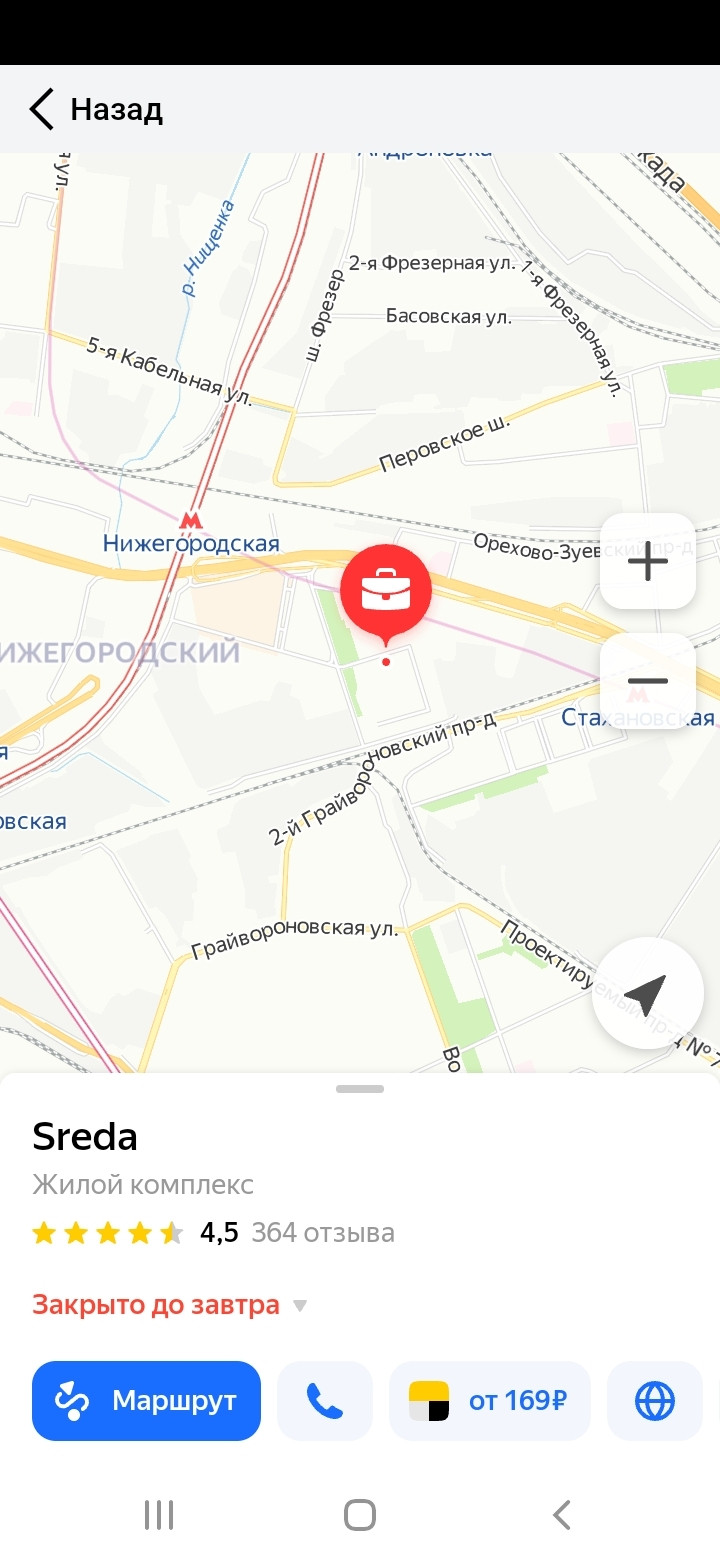The height and width of the screenshot is (1560, 720).
Task: Open the Sreda website globe
Action: (655, 1400)
